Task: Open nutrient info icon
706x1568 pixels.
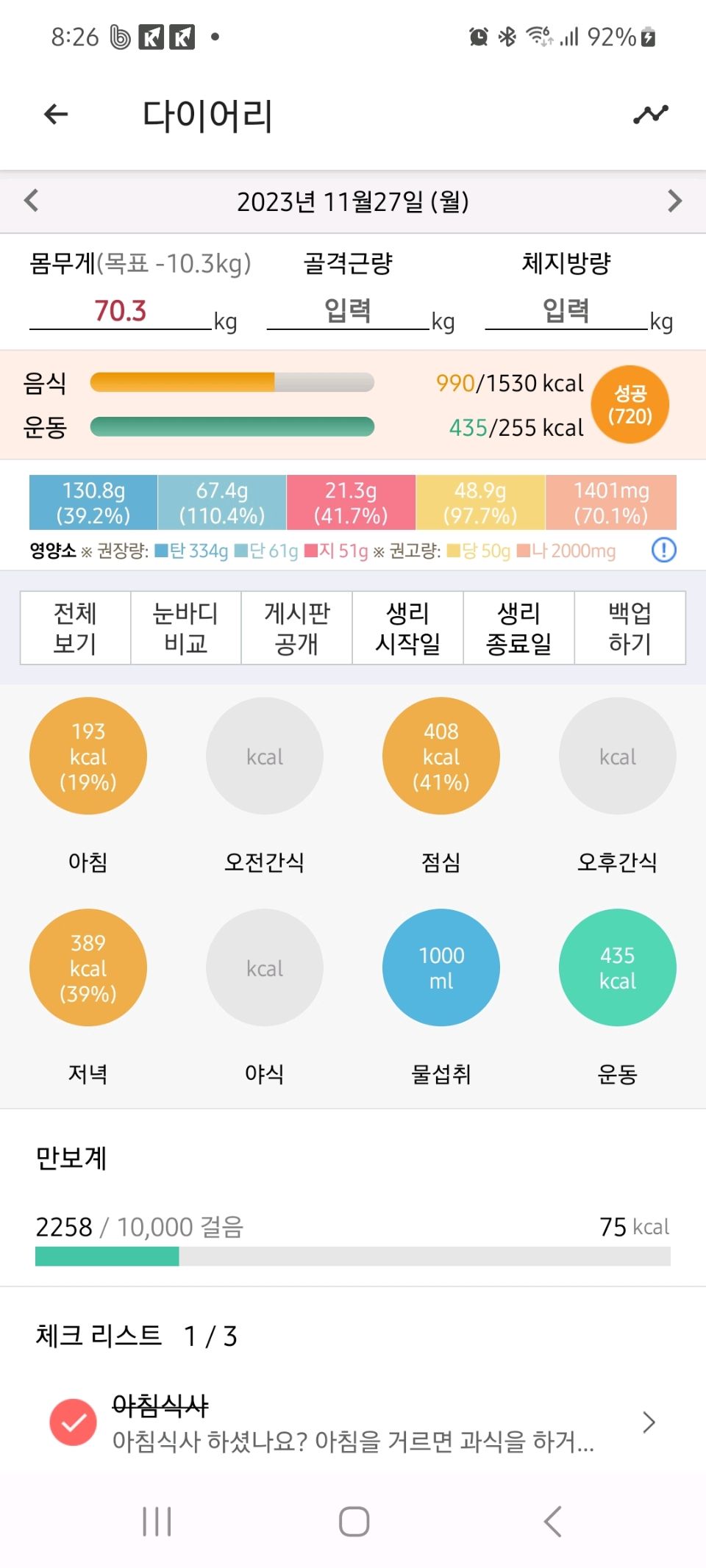Action: (x=663, y=550)
